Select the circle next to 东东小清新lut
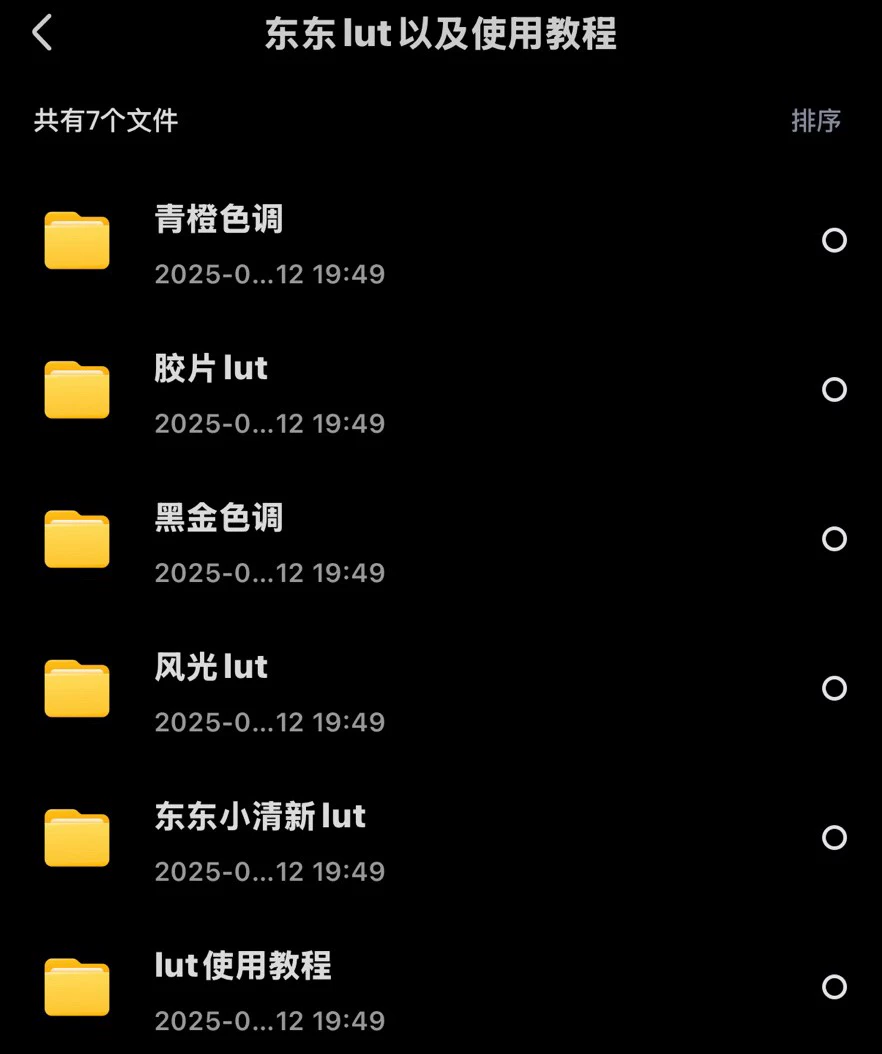Screen dimensions: 882x1054 (x=834, y=836)
